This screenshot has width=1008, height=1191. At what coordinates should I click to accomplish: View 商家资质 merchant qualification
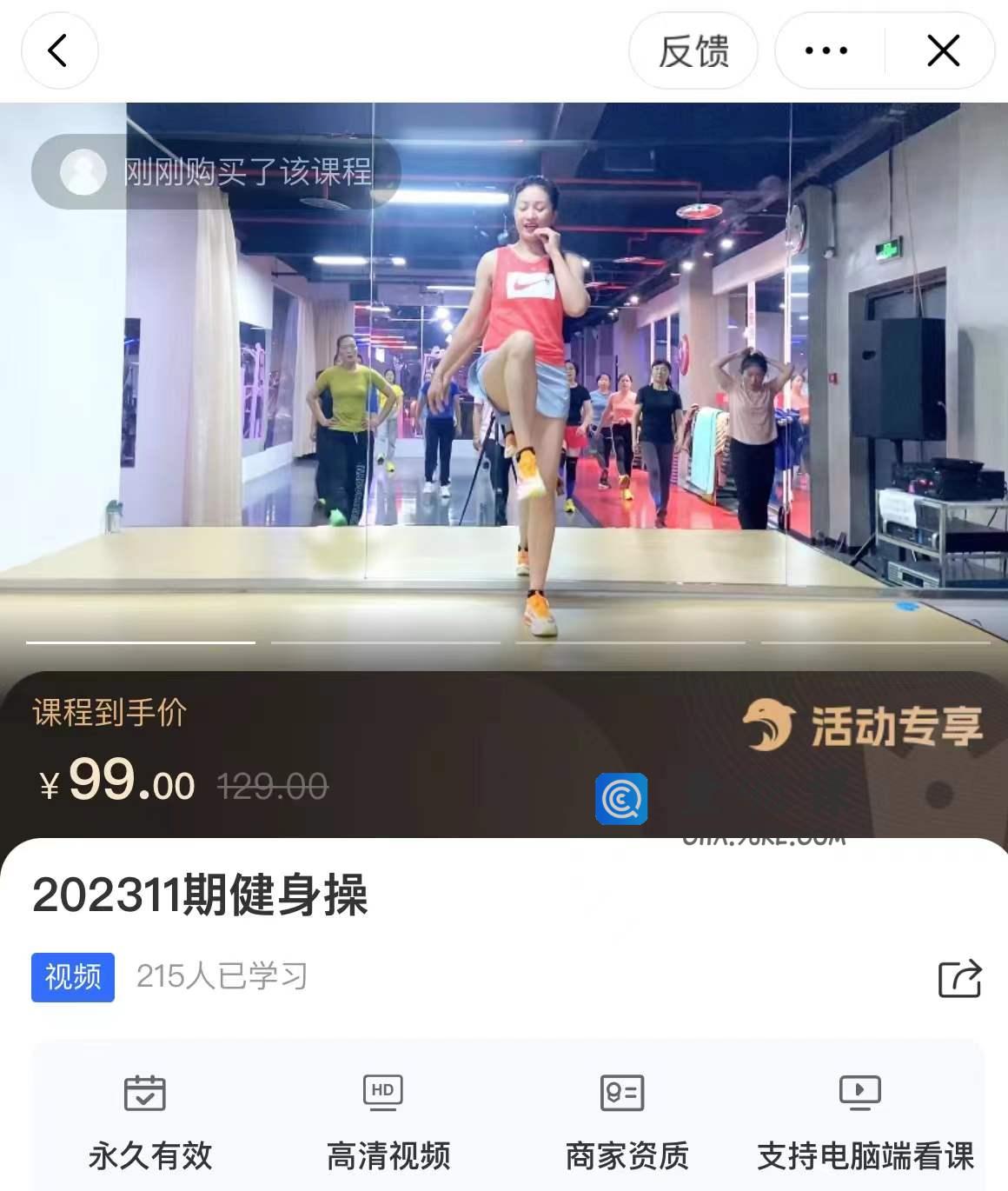(626, 1121)
